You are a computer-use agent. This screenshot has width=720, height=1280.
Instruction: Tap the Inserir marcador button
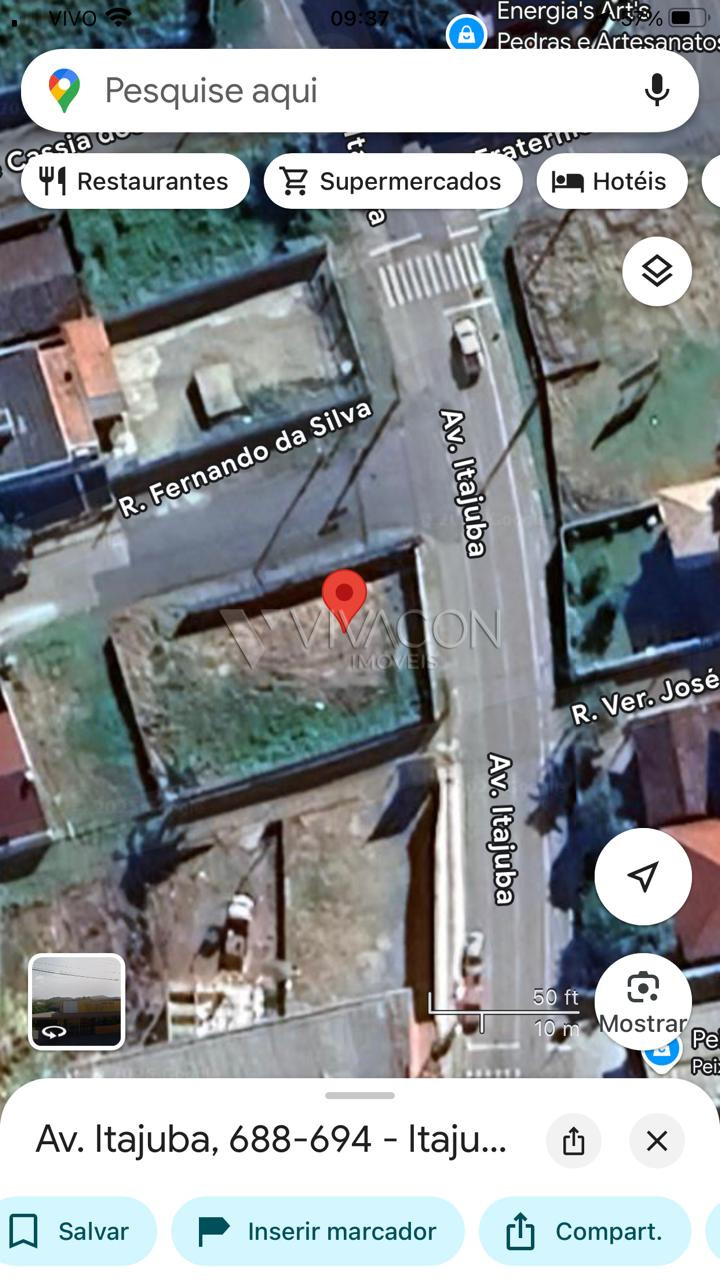click(x=318, y=1231)
